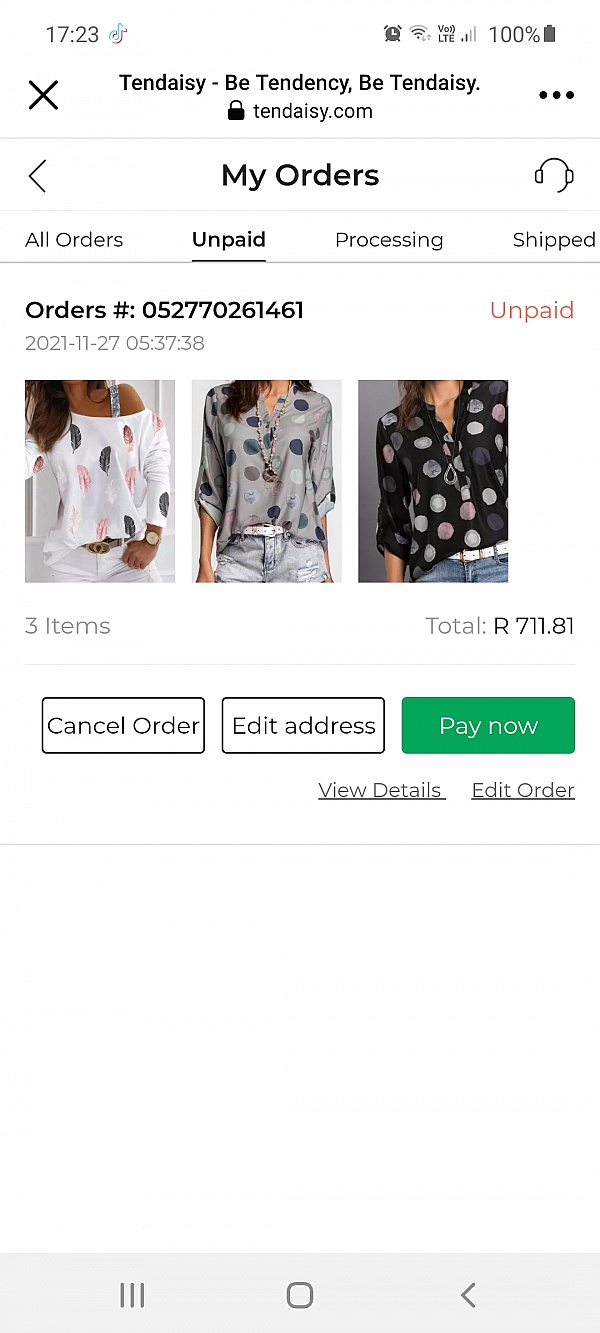Screen dimensions: 600x1333
Task: Tap the Edit Order link
Action: point(523,790)
